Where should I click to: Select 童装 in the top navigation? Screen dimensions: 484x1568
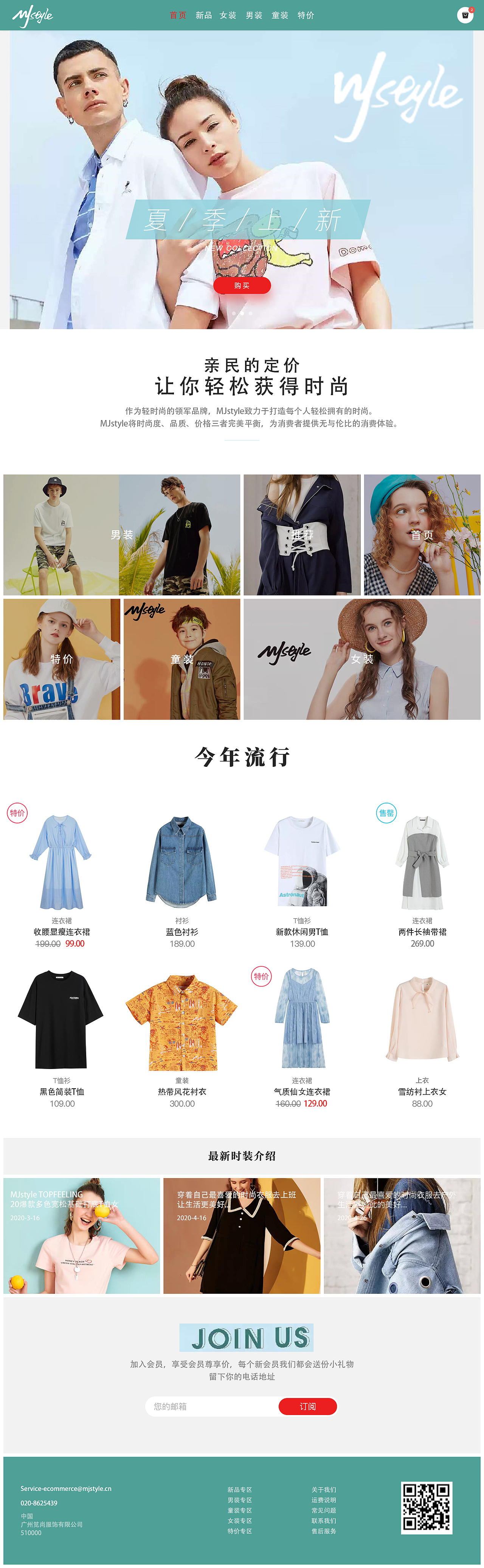(x=280, y=15)
